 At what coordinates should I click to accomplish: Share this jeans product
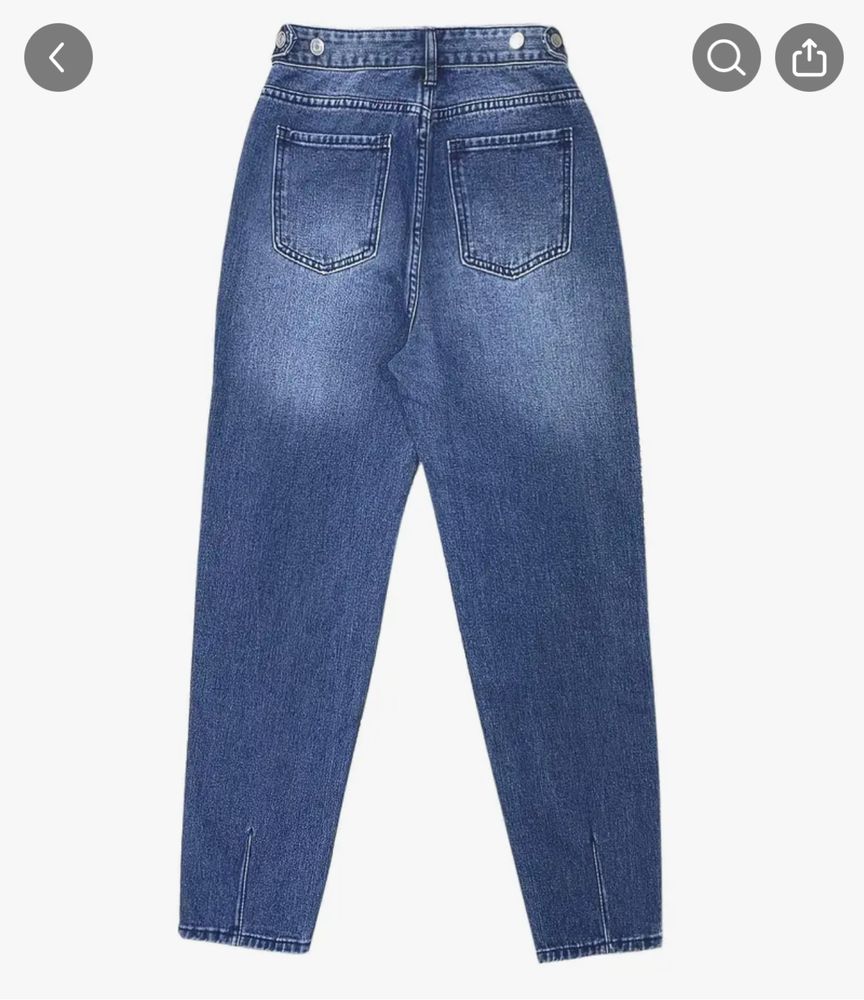click(809, 58)
